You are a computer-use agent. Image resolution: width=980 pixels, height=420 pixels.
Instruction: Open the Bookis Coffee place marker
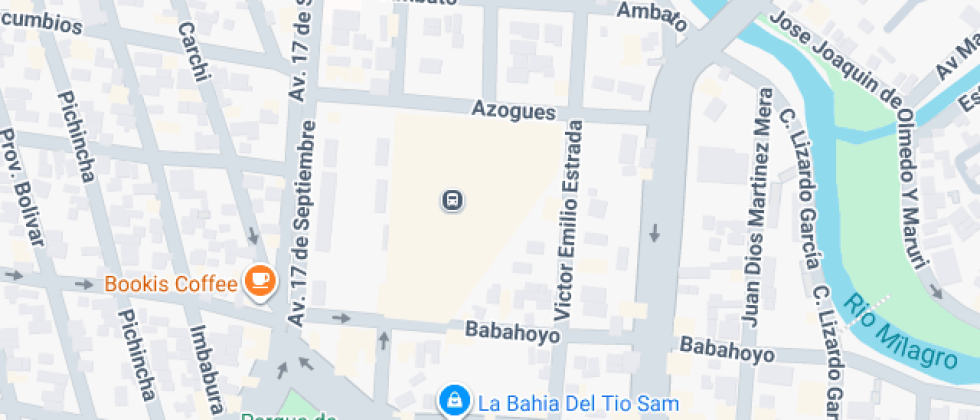261,282
